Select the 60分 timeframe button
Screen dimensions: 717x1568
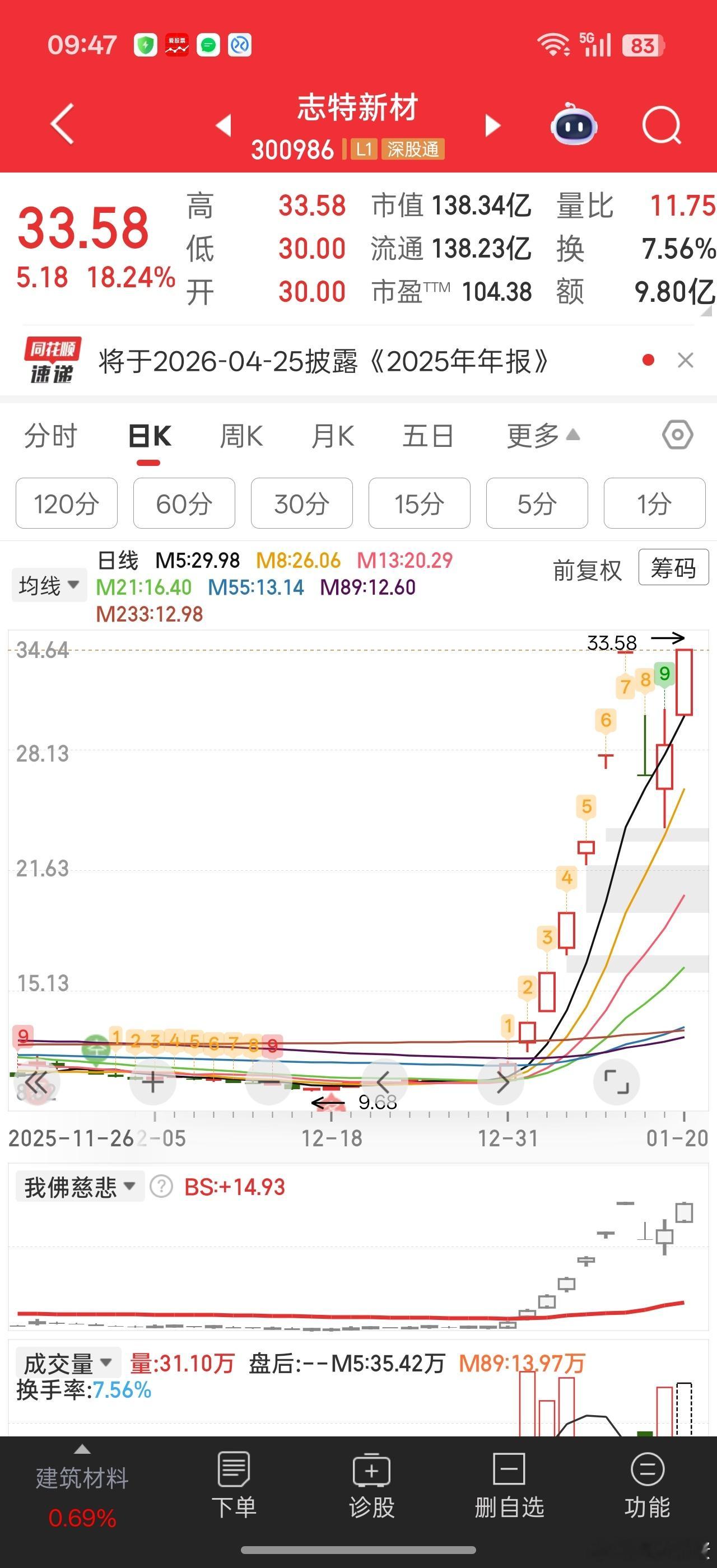click(x=183, y=503)
